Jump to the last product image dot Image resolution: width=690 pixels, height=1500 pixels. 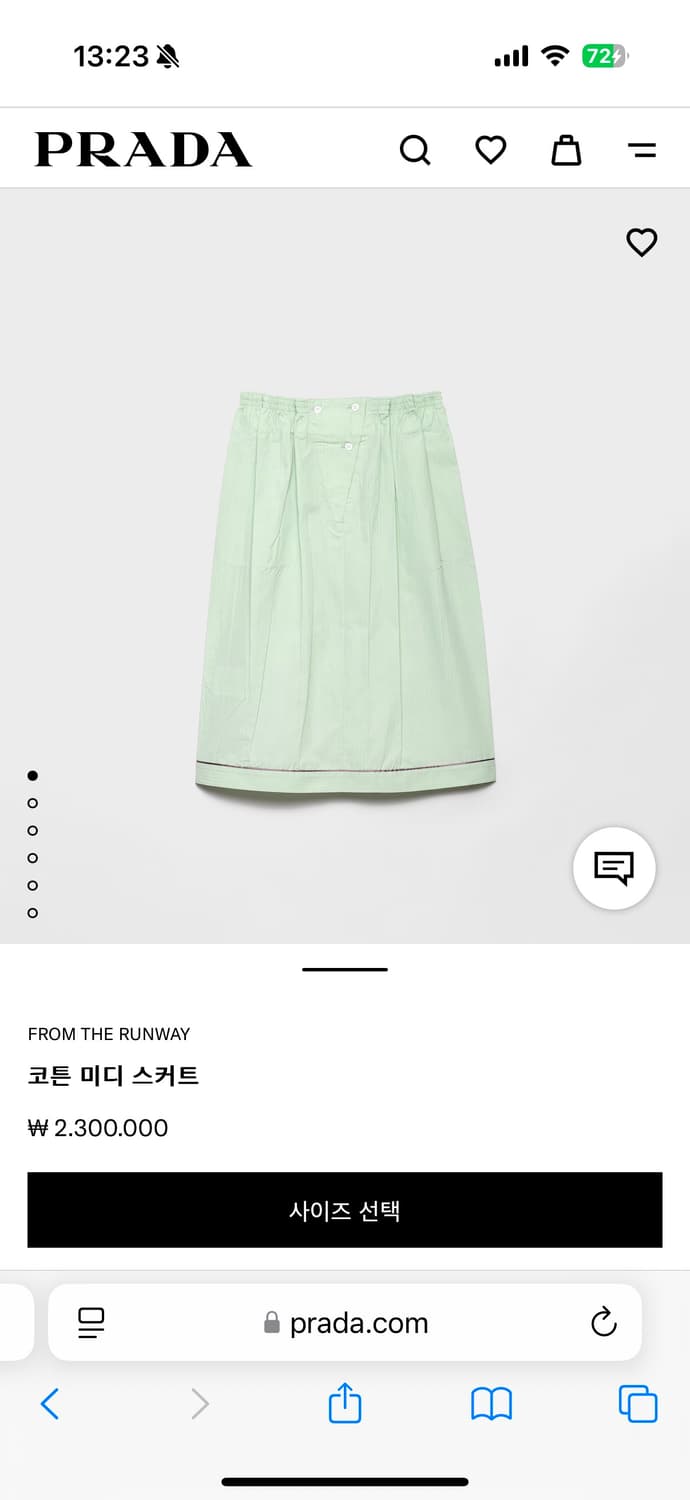33,913
